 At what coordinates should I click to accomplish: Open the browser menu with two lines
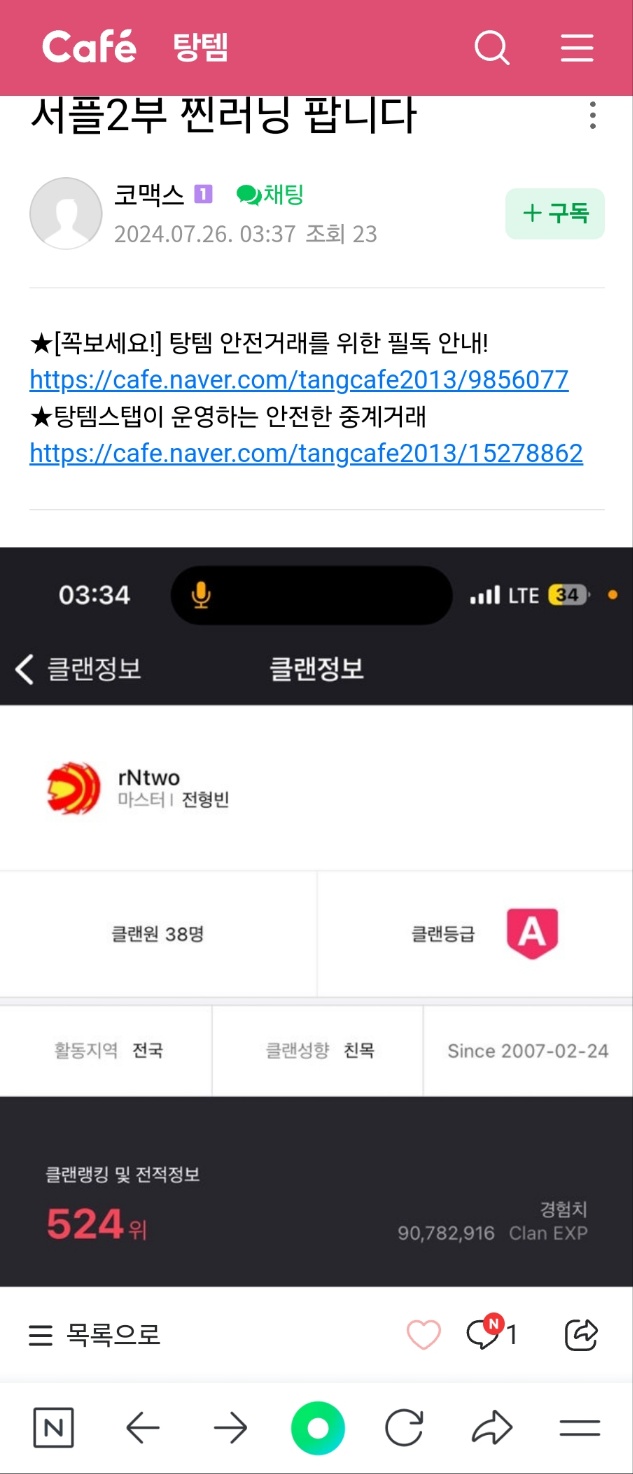coord(579,1428)
